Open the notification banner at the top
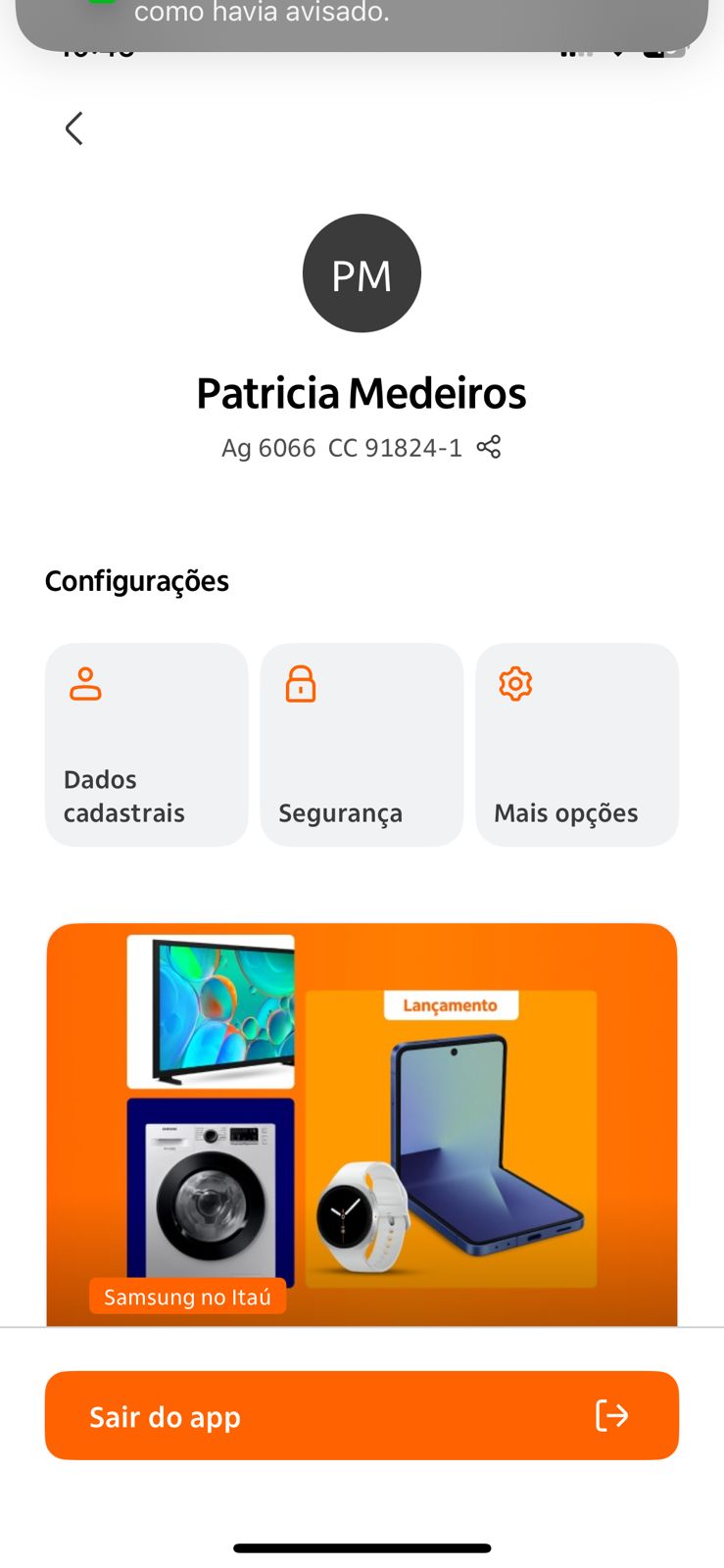 (x=362, y=20)
